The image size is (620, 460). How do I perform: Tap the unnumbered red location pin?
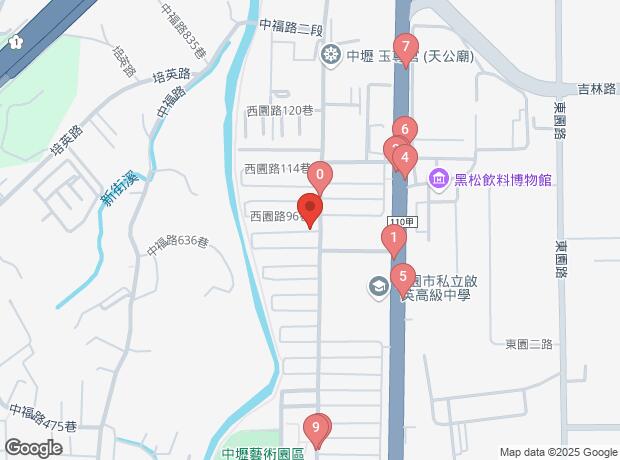tap(310, 209)
